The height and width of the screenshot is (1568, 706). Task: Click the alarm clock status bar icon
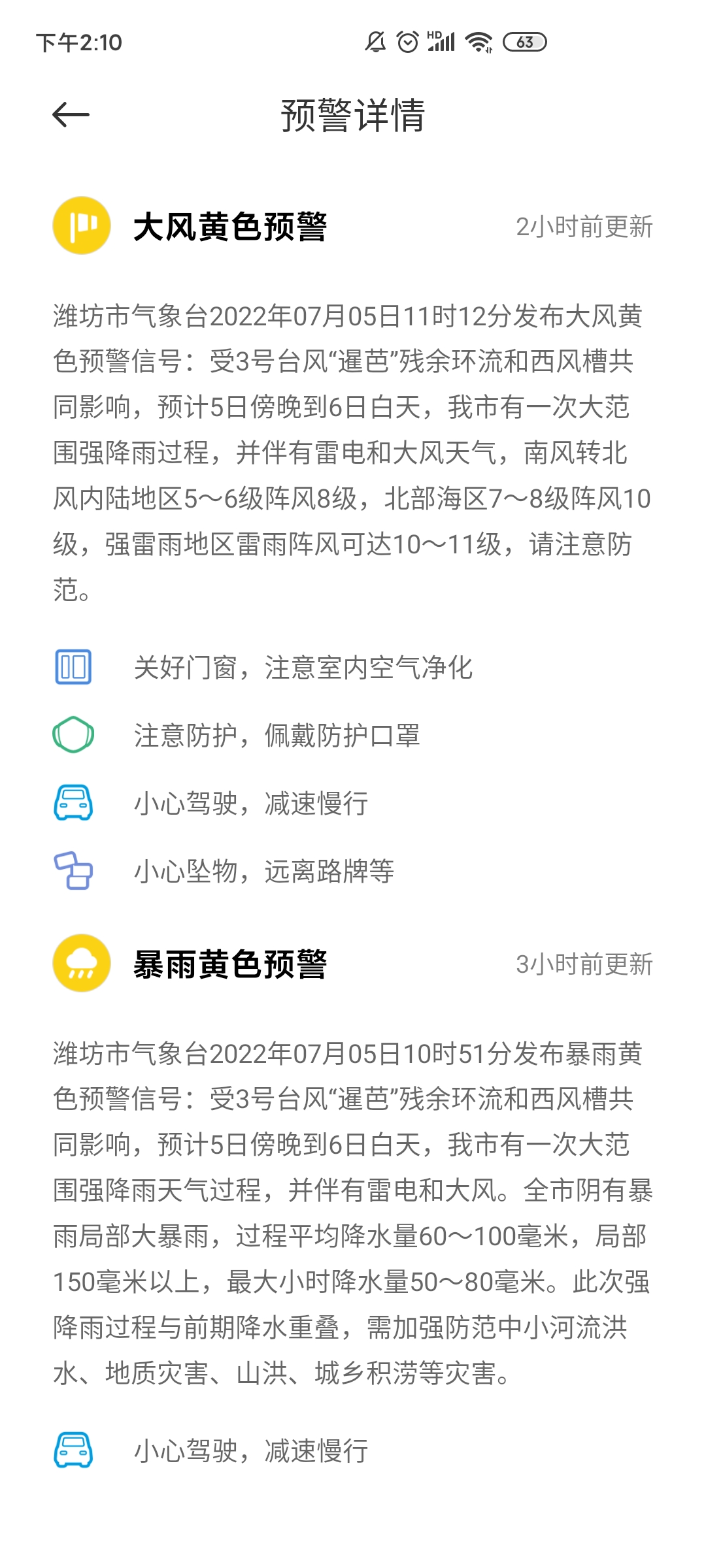tap(407, 41)
